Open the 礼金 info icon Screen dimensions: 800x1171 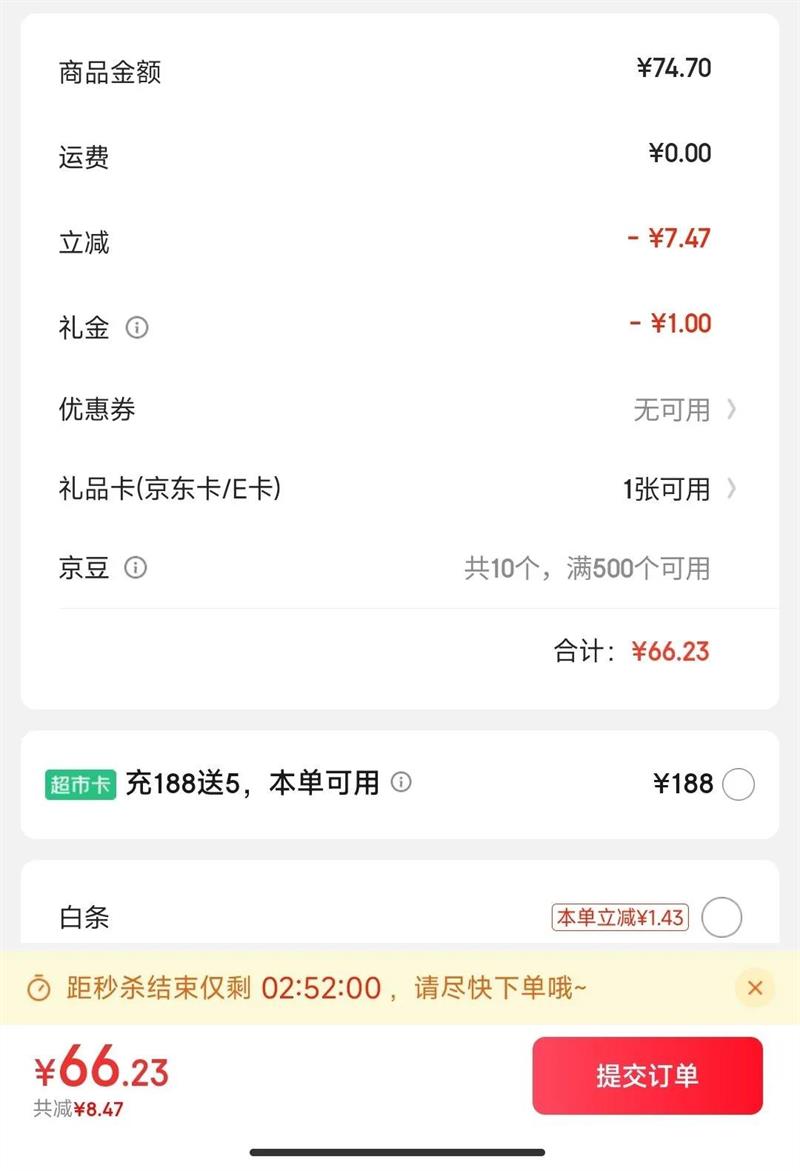click(x=137, y=328)
